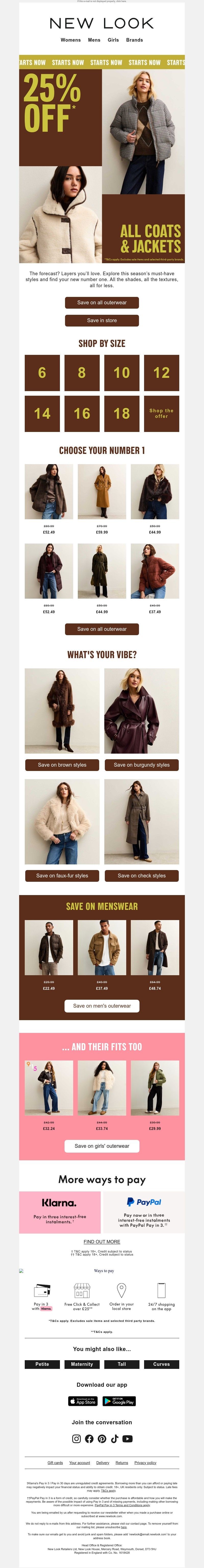Select Save on check styles
This screenshot has height=1568, width=204.
(x=142, y=875)
